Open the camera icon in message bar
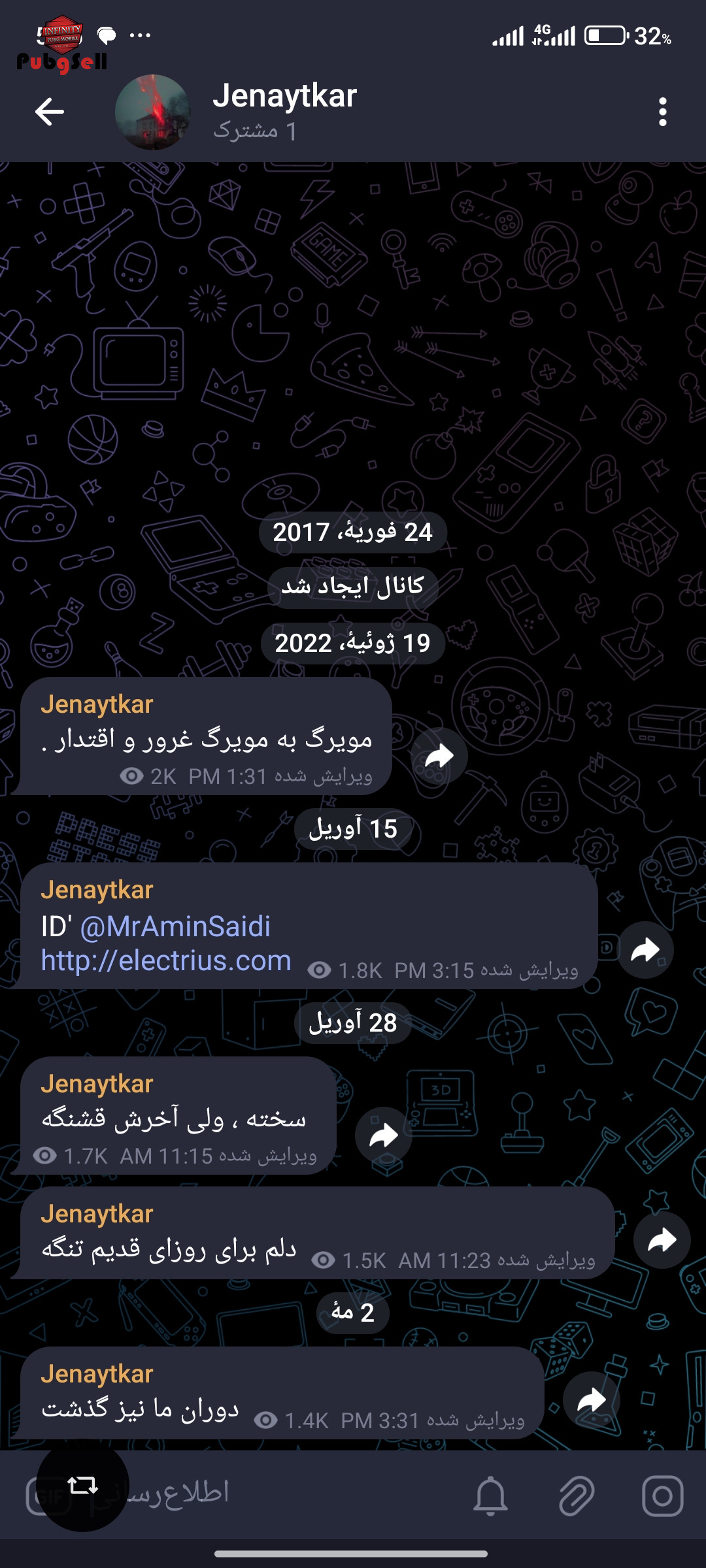706x1568 pixels. coord(663,1495)
